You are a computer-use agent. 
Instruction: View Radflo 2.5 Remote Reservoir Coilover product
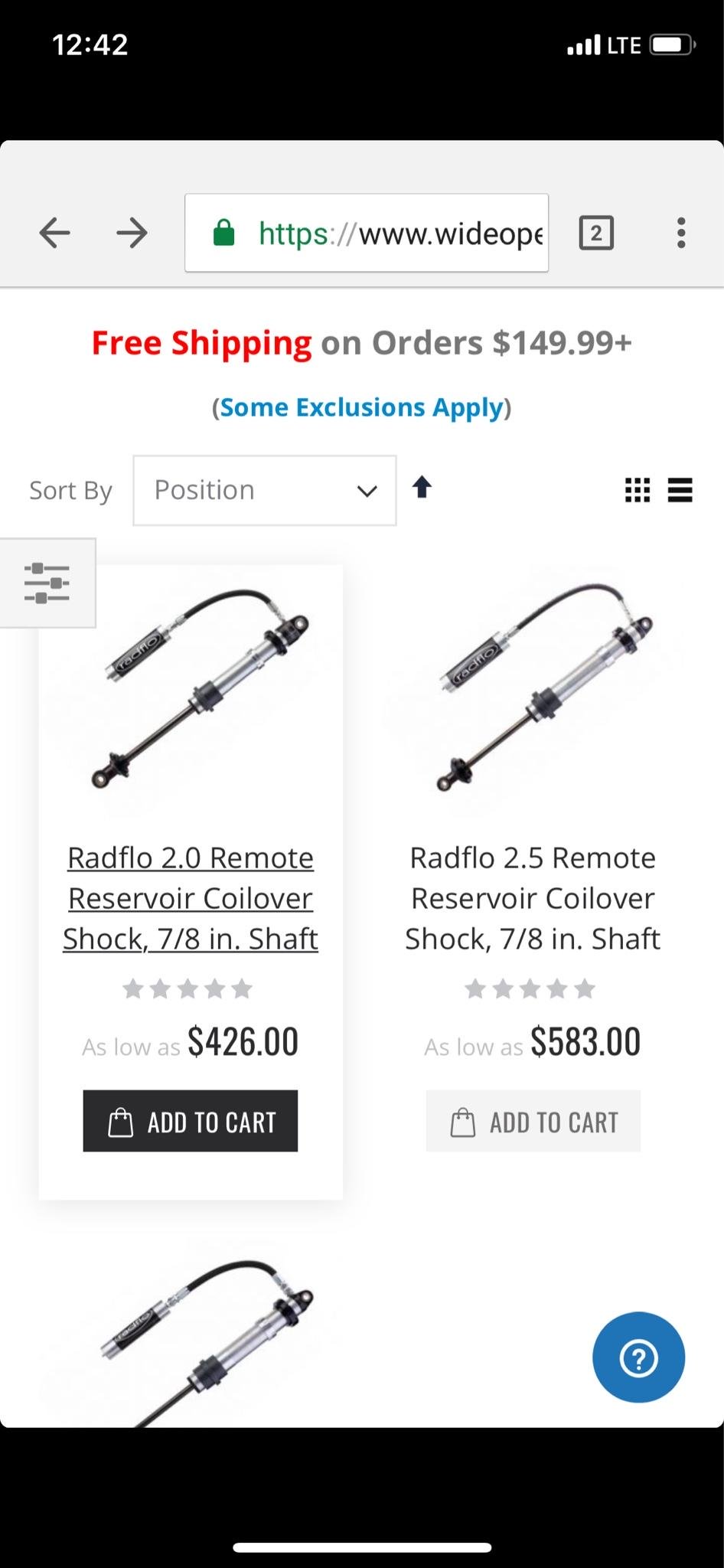tap(533, 898)
